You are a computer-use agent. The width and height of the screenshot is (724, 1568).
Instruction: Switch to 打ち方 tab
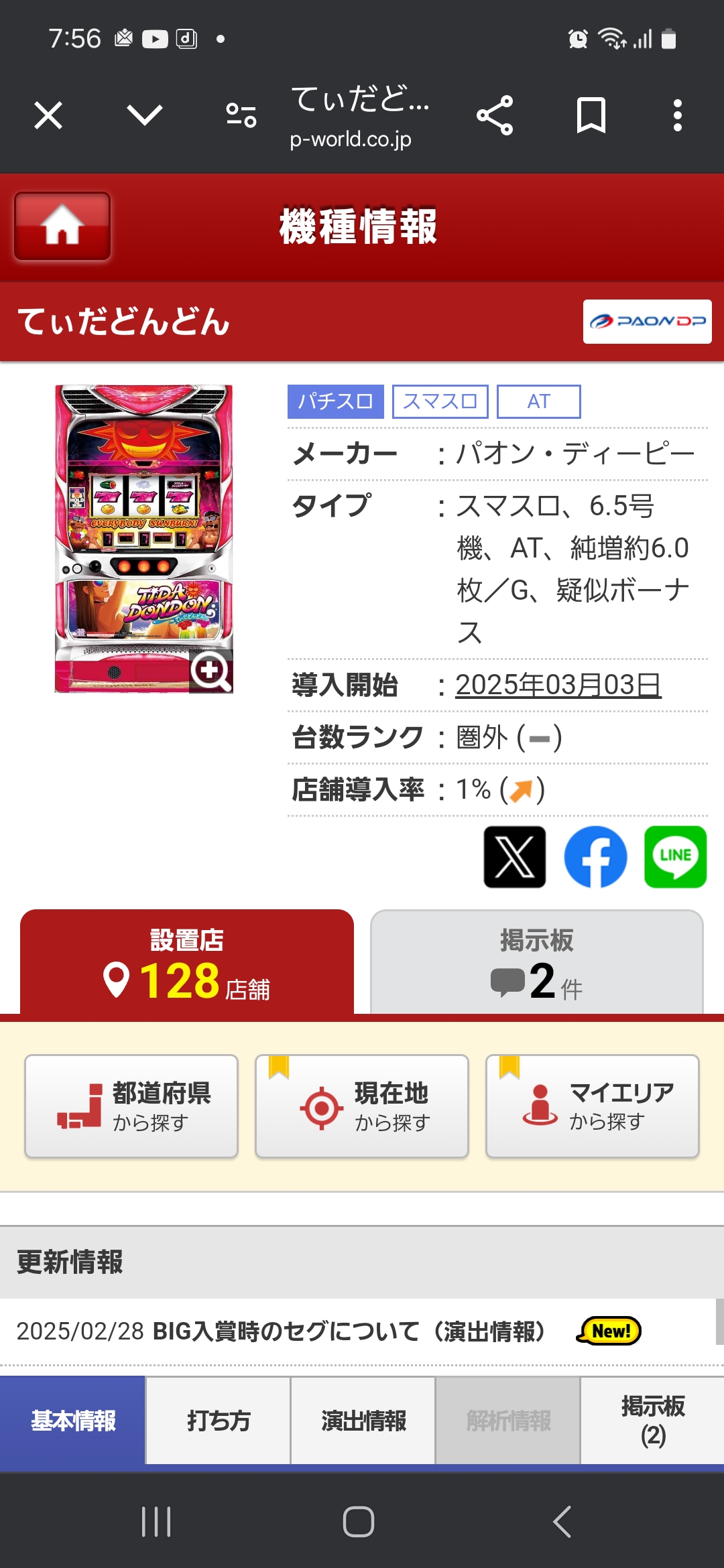[218, 1421]
